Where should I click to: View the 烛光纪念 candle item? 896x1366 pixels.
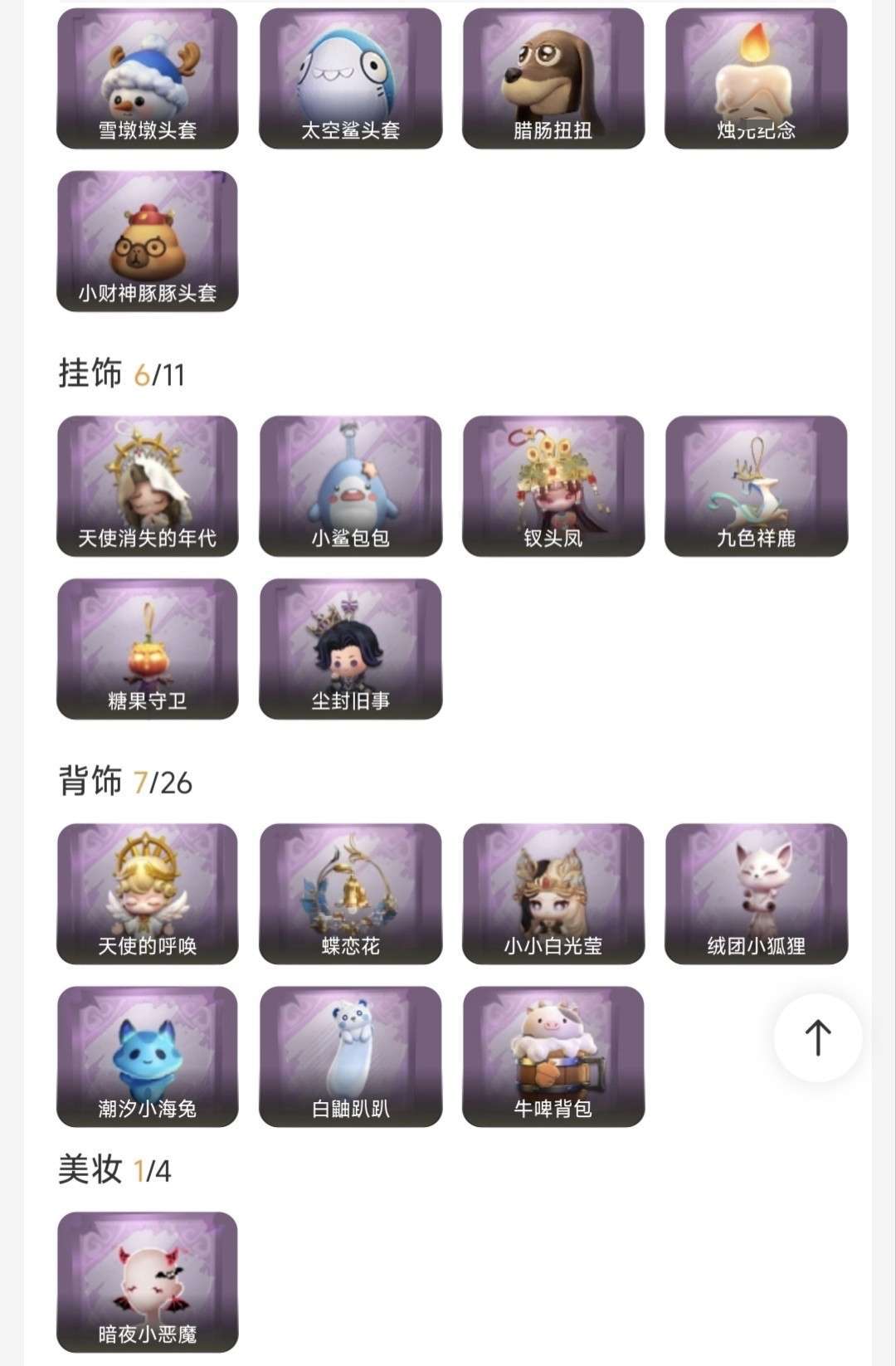[x=757, y=79]
